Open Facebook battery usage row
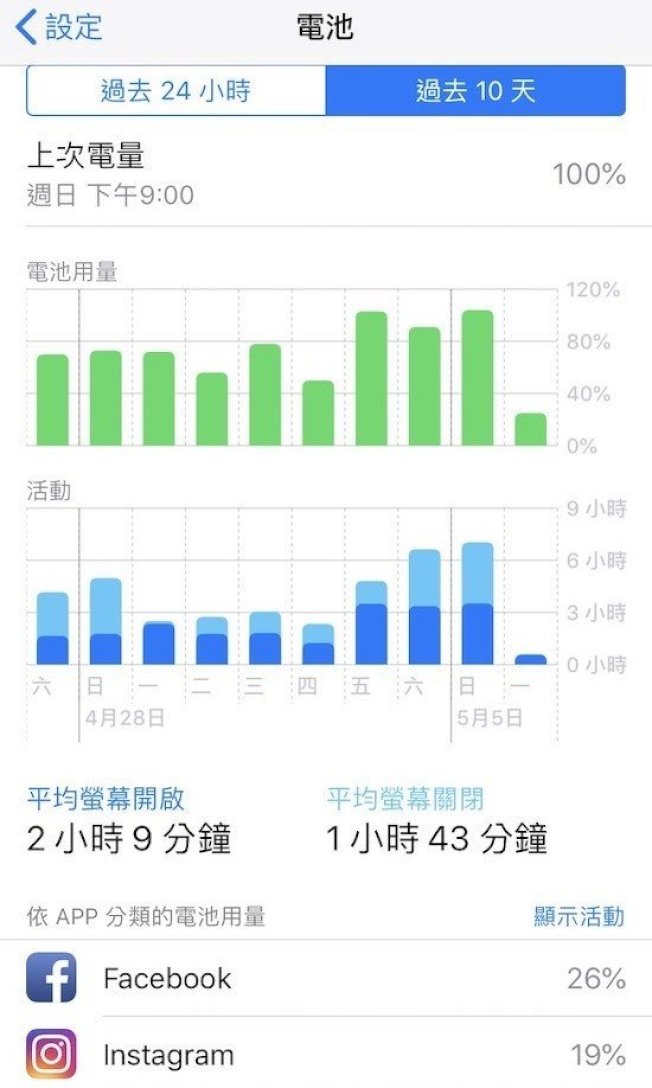This screenshot has height=1088, width=652. tap(326, 978)
